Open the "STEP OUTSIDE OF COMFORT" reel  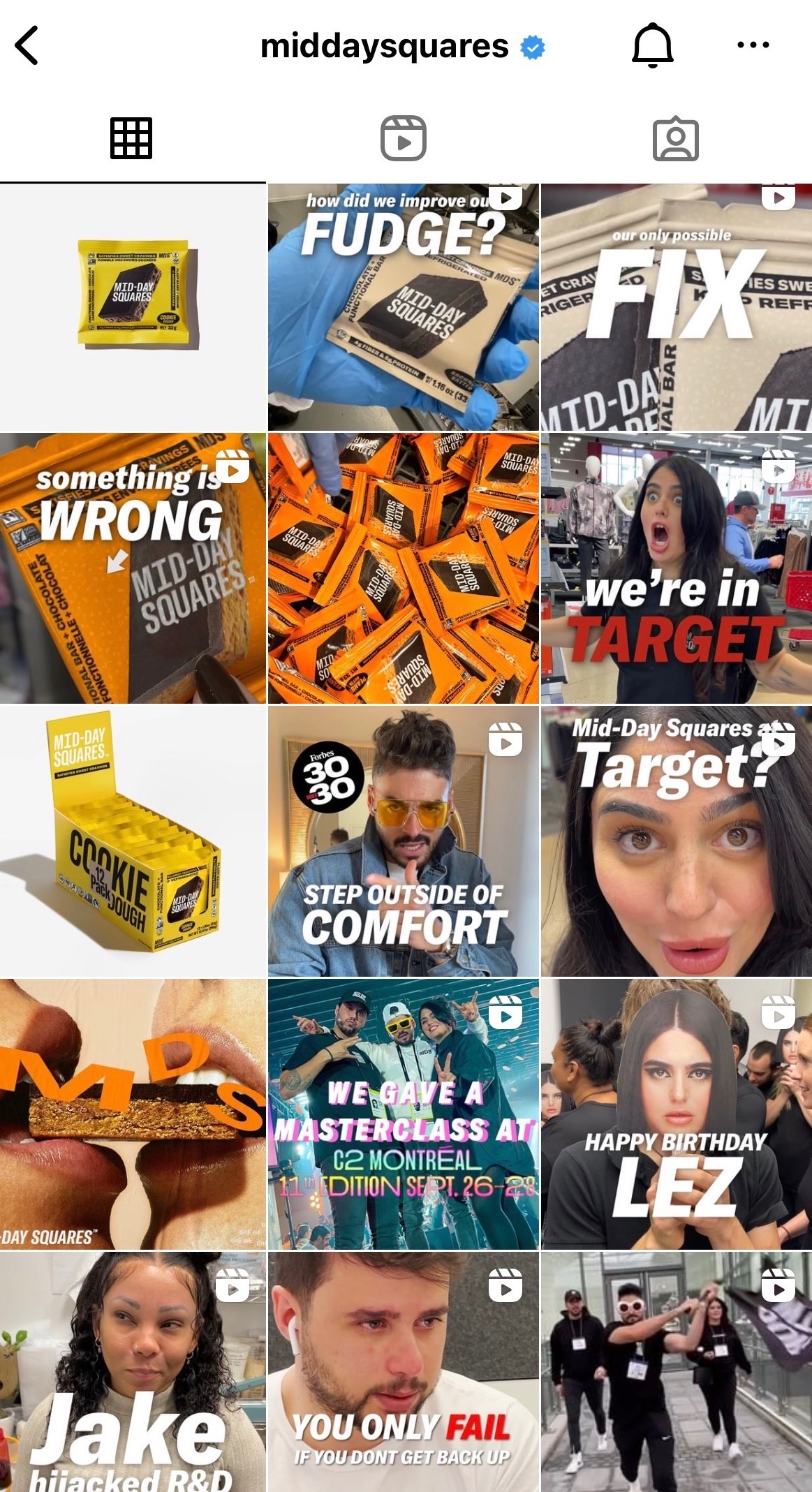pos(404,841)
